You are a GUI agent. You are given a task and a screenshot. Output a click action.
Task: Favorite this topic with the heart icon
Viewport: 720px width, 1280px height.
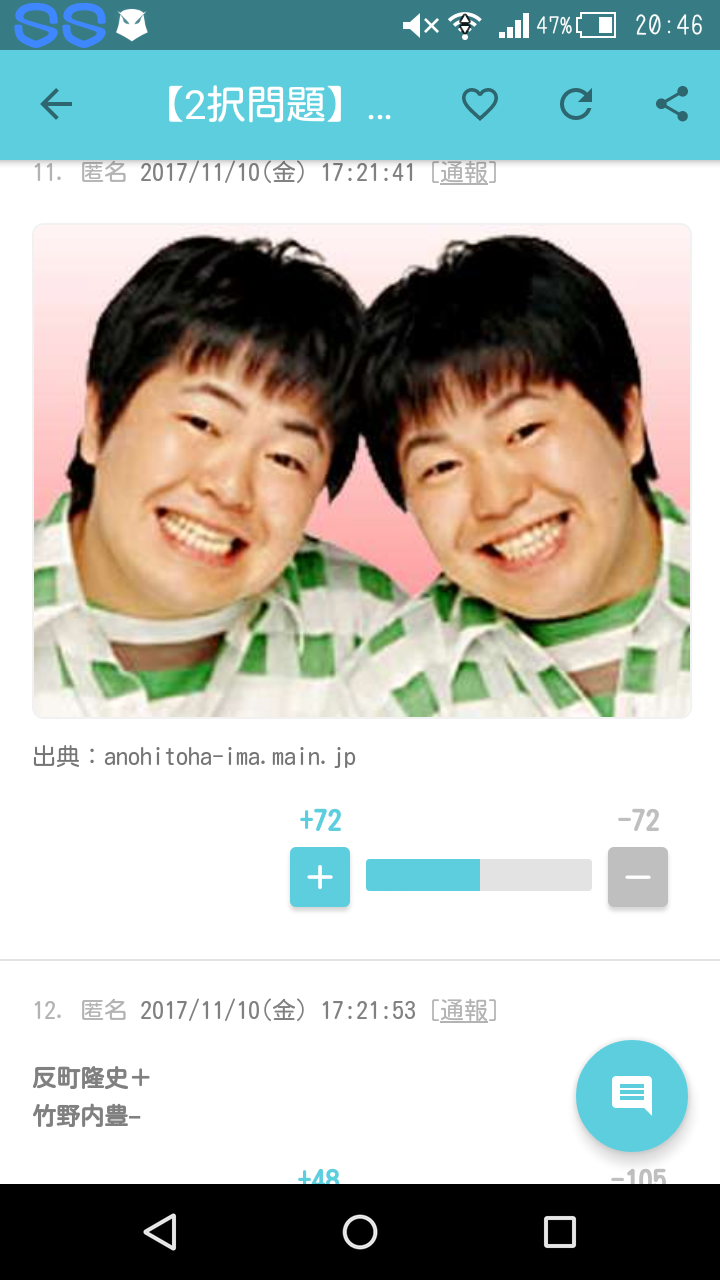[479, 104]
